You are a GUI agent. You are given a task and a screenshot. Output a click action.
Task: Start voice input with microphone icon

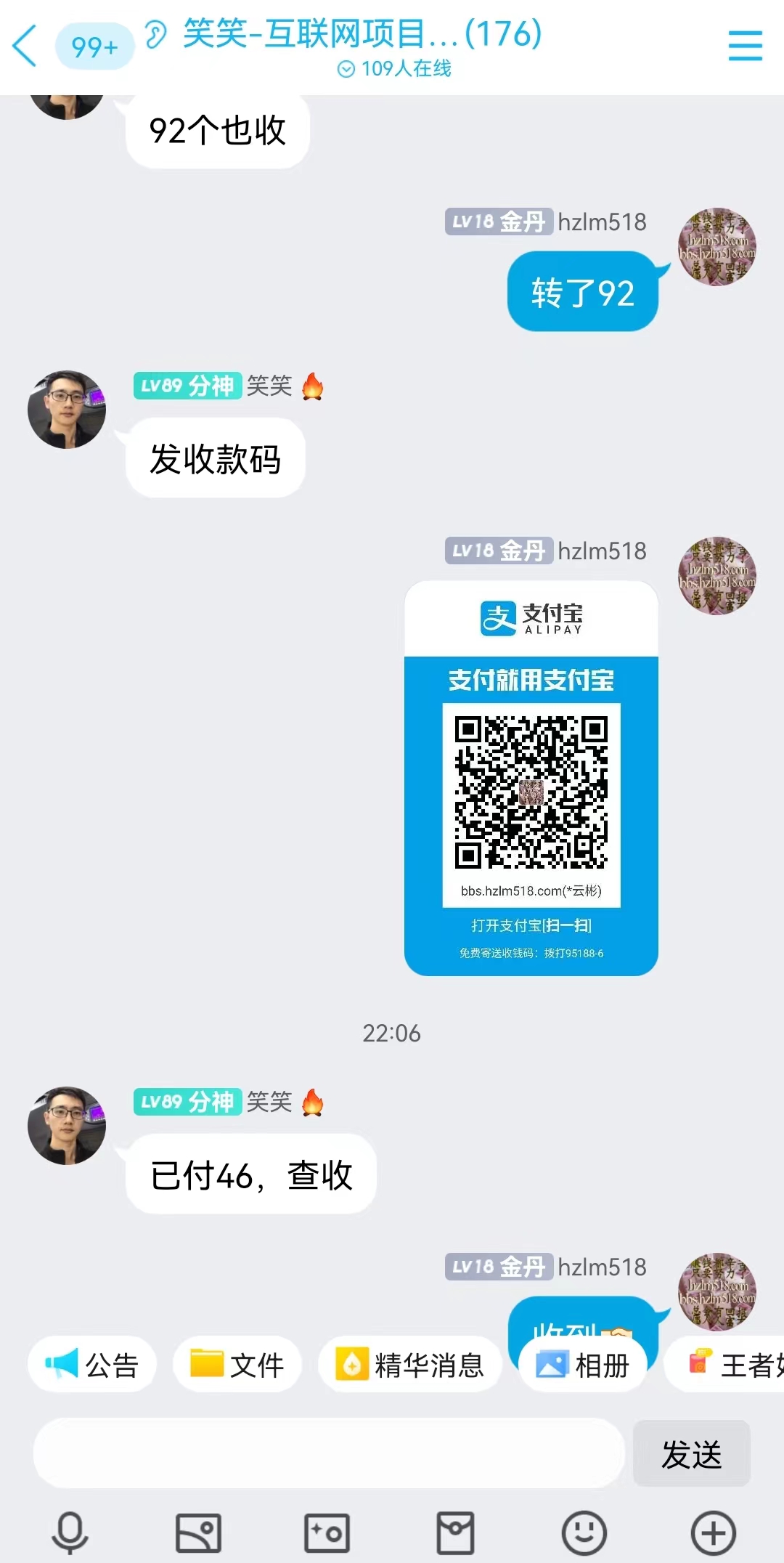(70, 1532)
